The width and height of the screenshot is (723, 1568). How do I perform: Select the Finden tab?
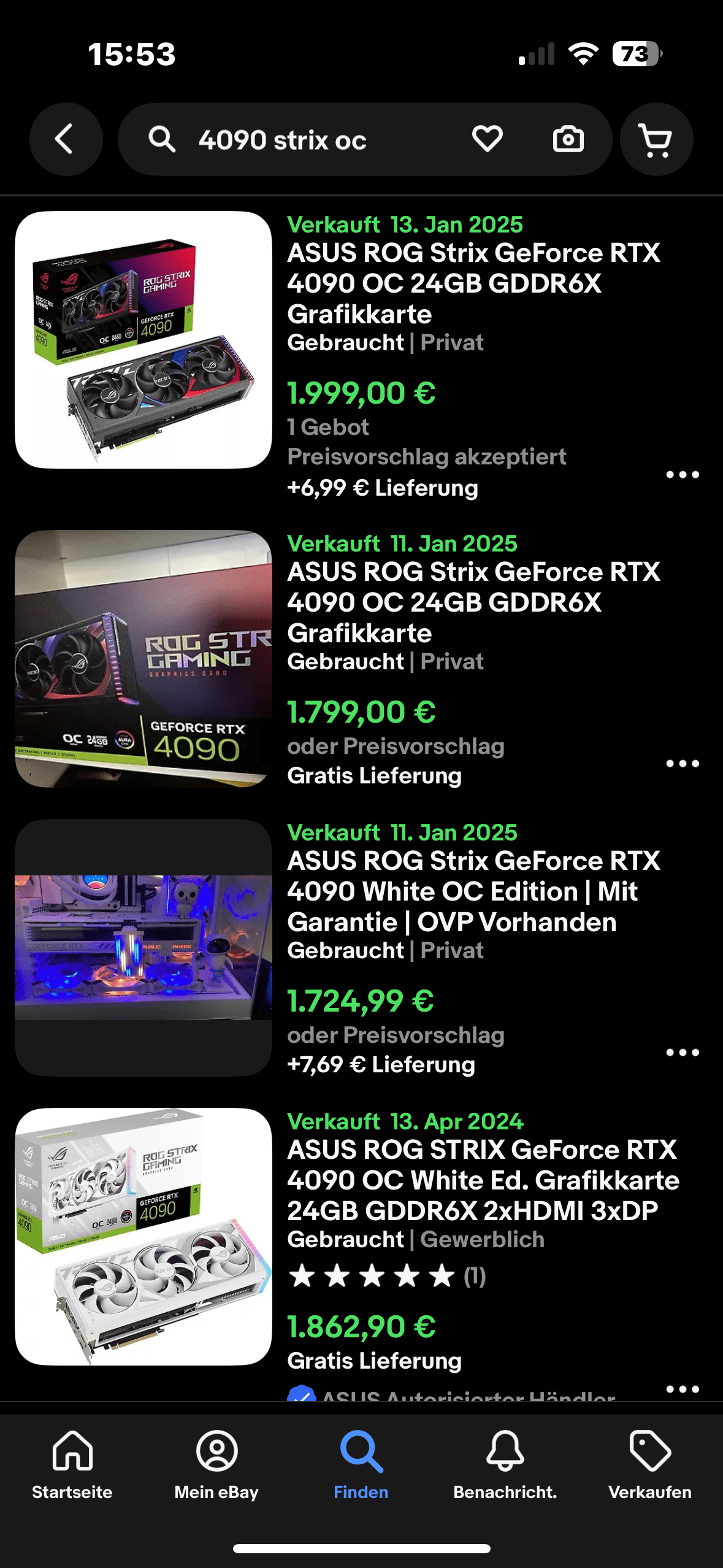pyautogui.click(x=361, y=1464)
